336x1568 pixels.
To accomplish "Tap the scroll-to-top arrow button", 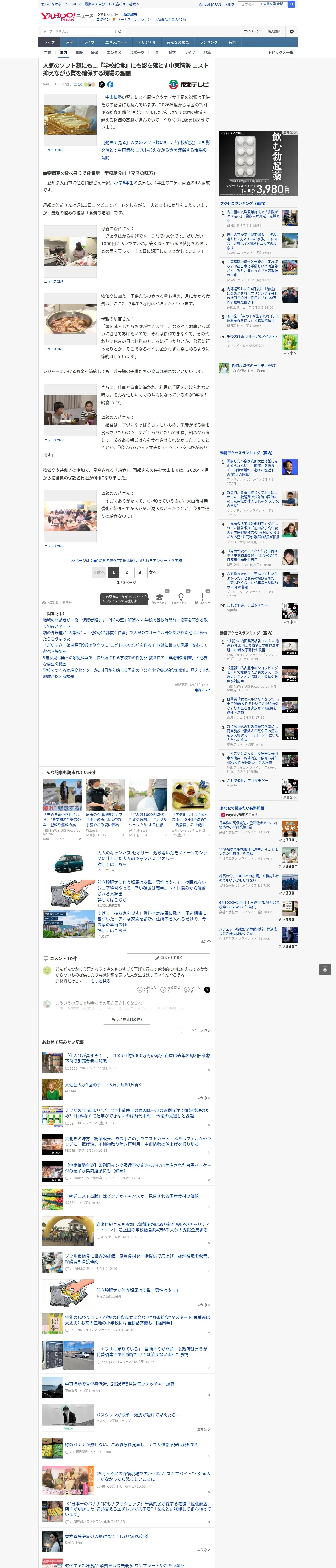I will [x=325, y=969].
